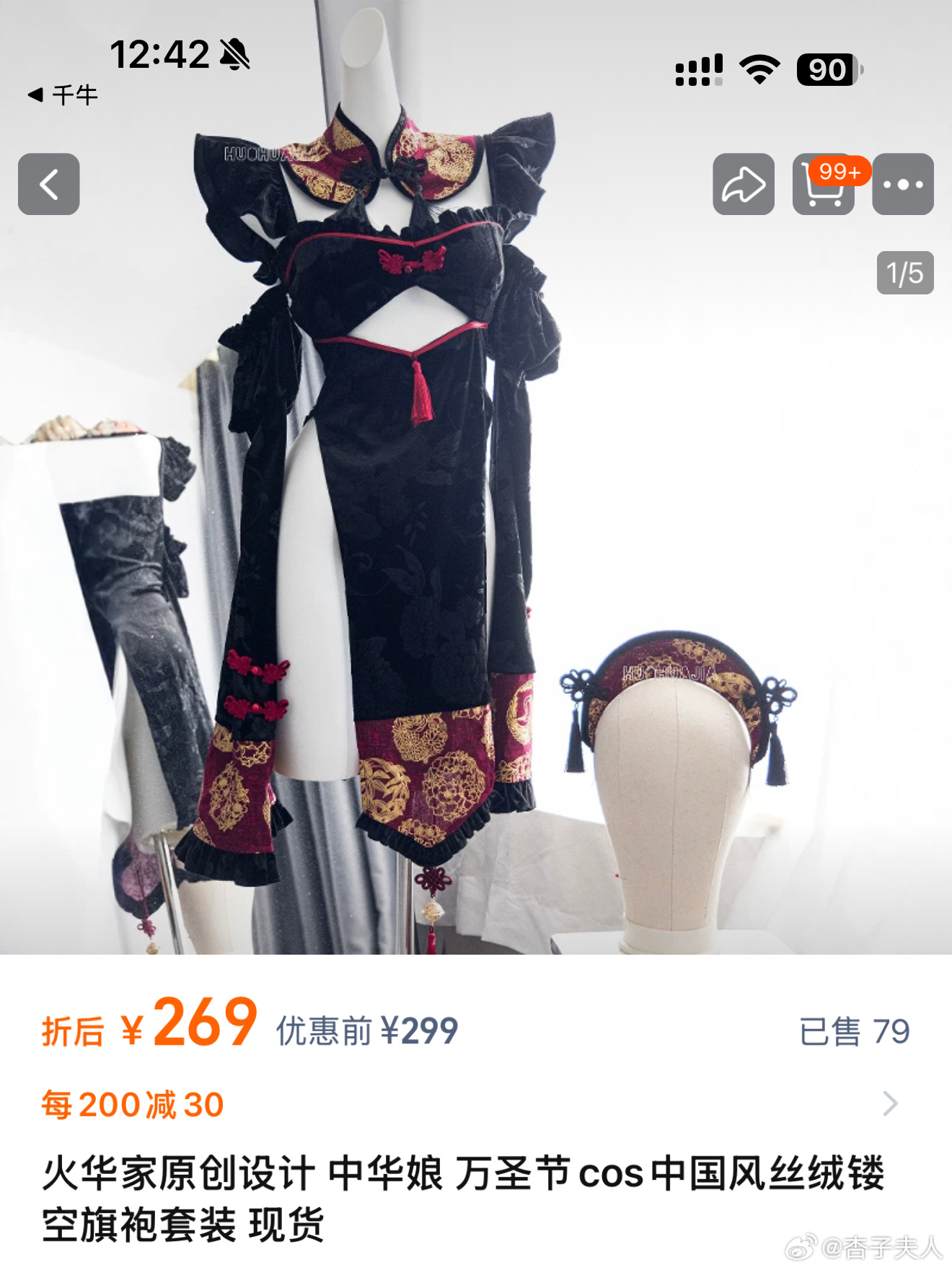Screen dimensions: 952x1270
Task: Expand the 每200减30 discount details
Action: pyautogui.click(x=890, y=1103)
